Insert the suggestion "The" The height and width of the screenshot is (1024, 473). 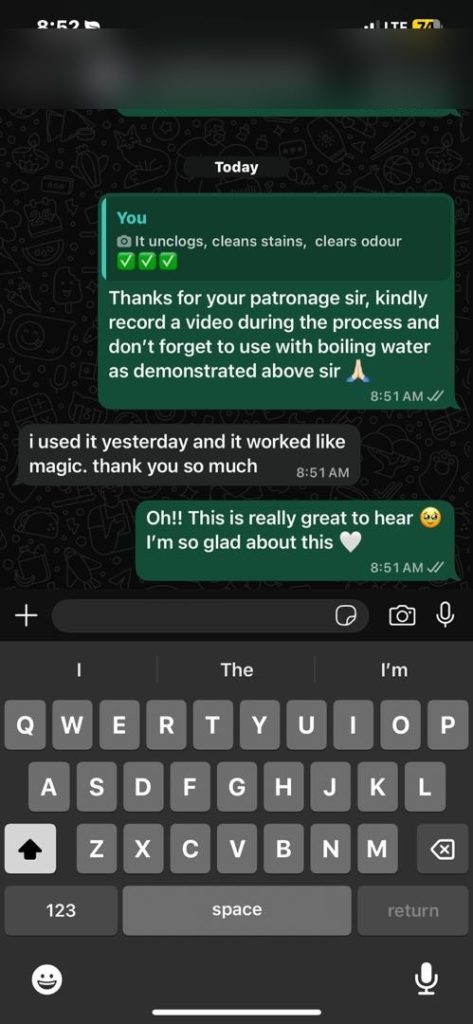coord(236,669)
